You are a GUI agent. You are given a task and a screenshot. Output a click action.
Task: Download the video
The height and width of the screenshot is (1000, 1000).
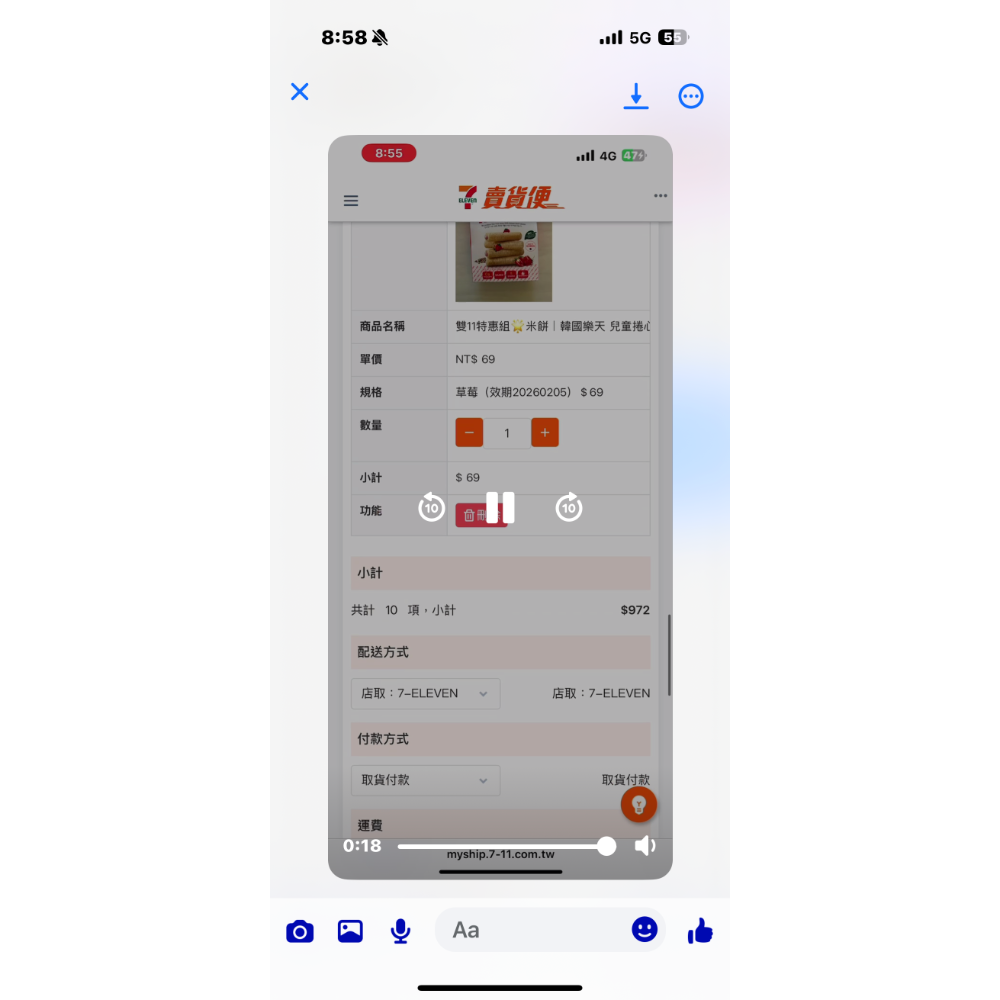636,96
